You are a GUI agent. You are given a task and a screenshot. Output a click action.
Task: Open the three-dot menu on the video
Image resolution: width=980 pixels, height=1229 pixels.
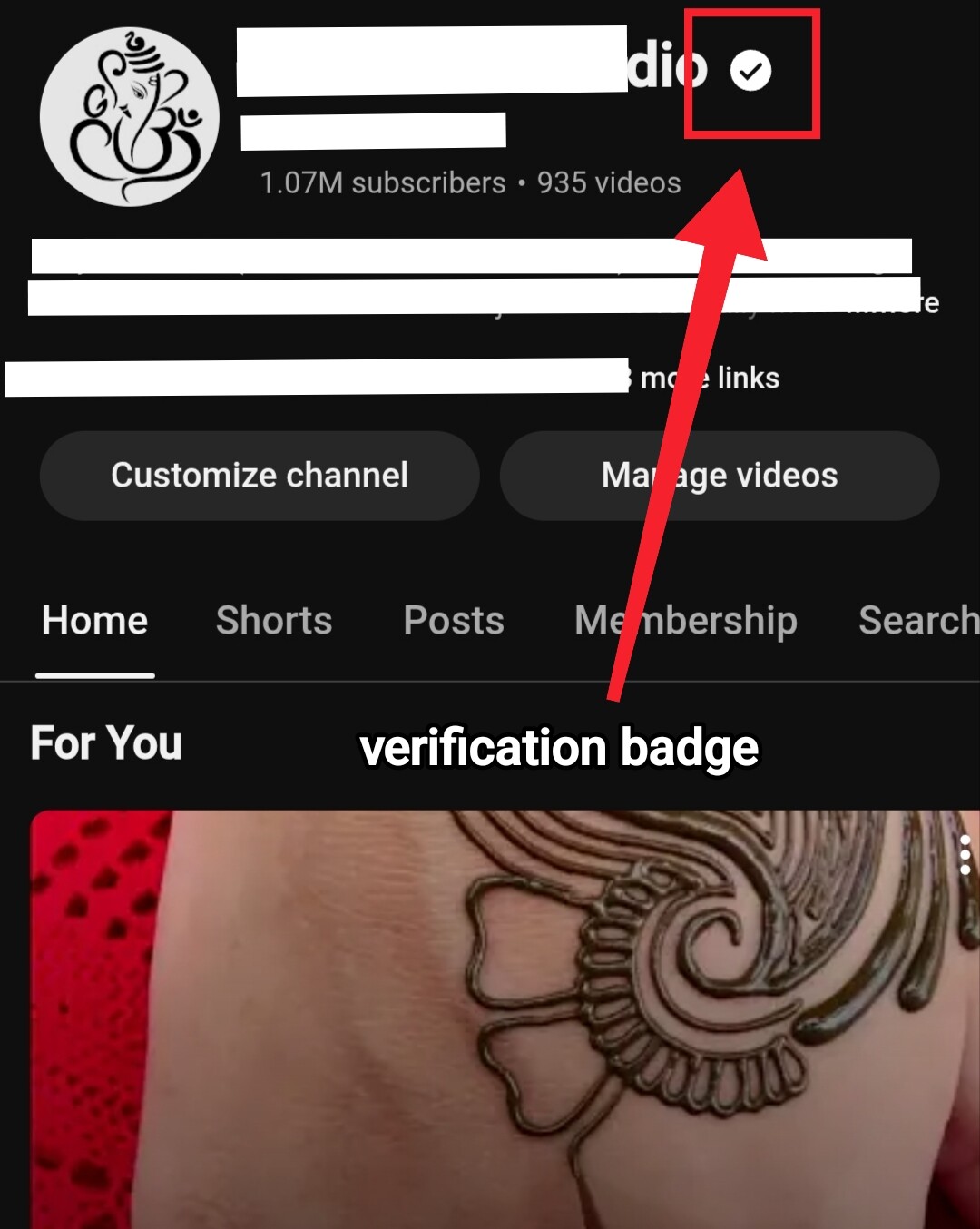[x=965, y=855]
